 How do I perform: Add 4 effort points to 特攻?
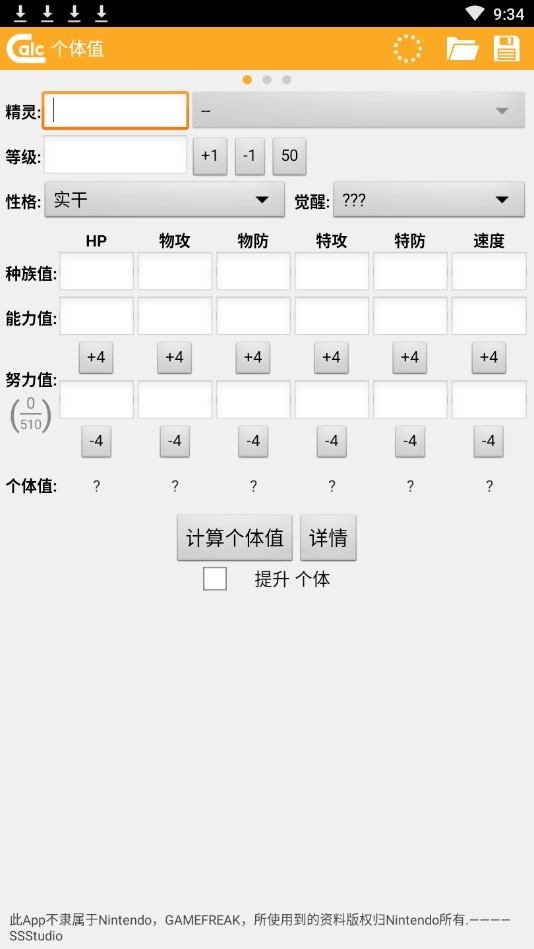pyautogui.click(x=331, y=358)
